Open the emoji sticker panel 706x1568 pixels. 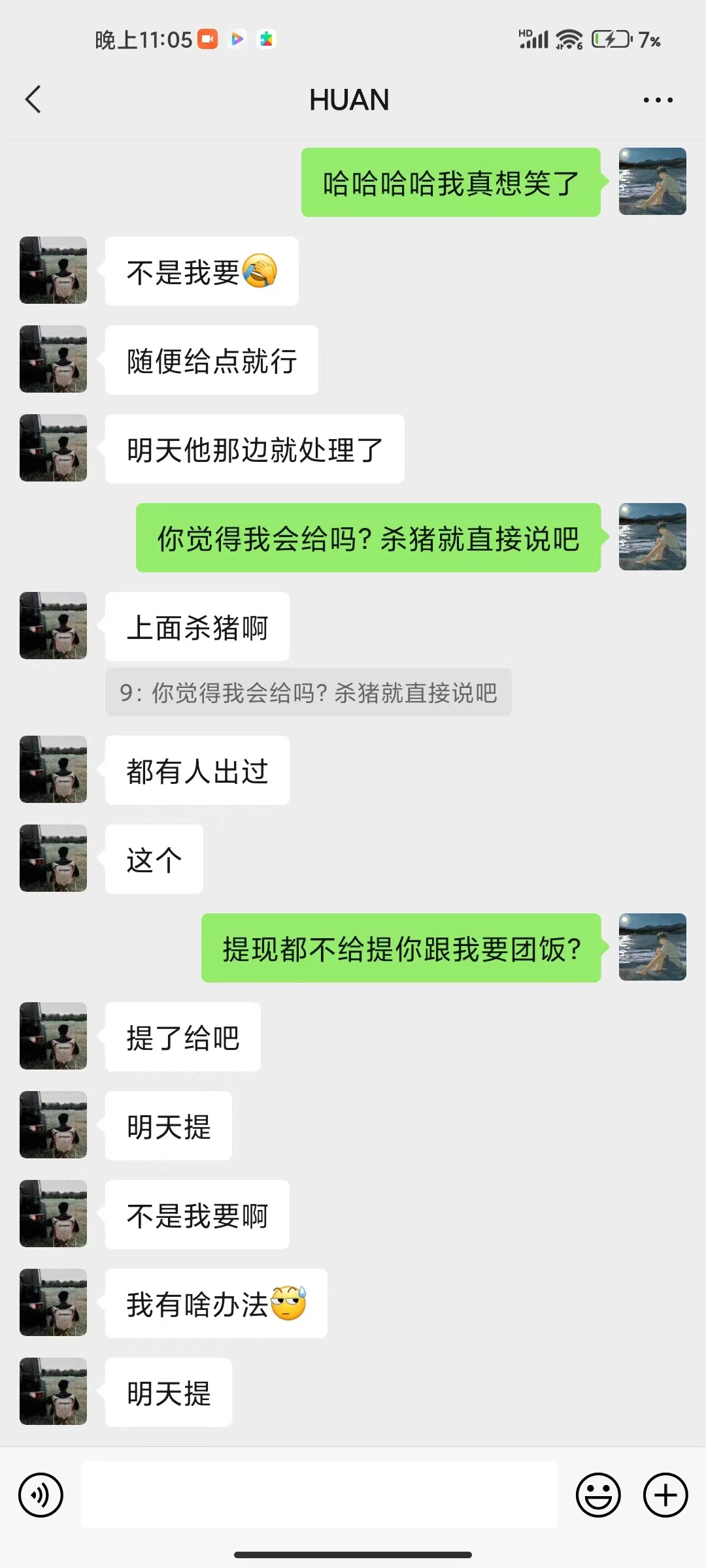point(597,1495)
